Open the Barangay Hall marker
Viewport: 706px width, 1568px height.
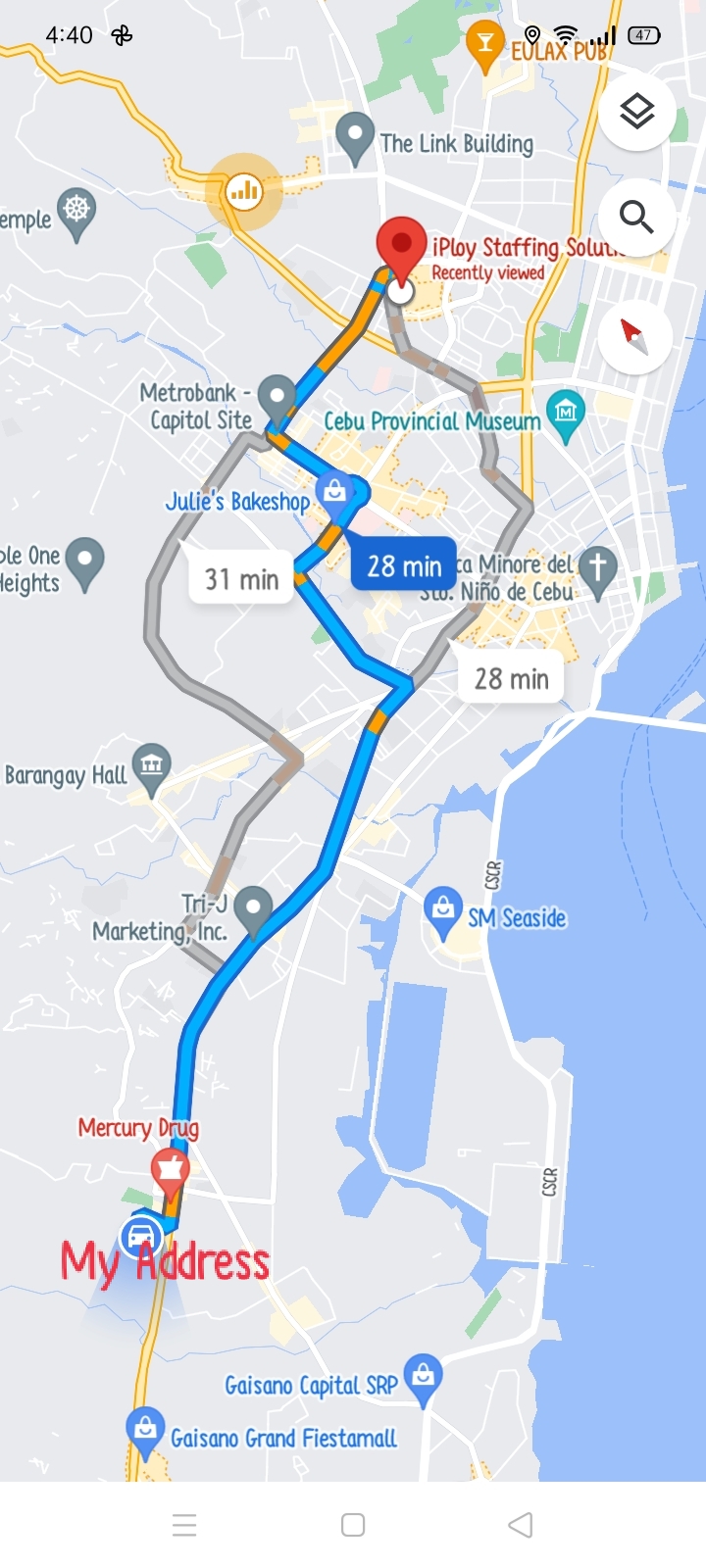tap(151, 765)
